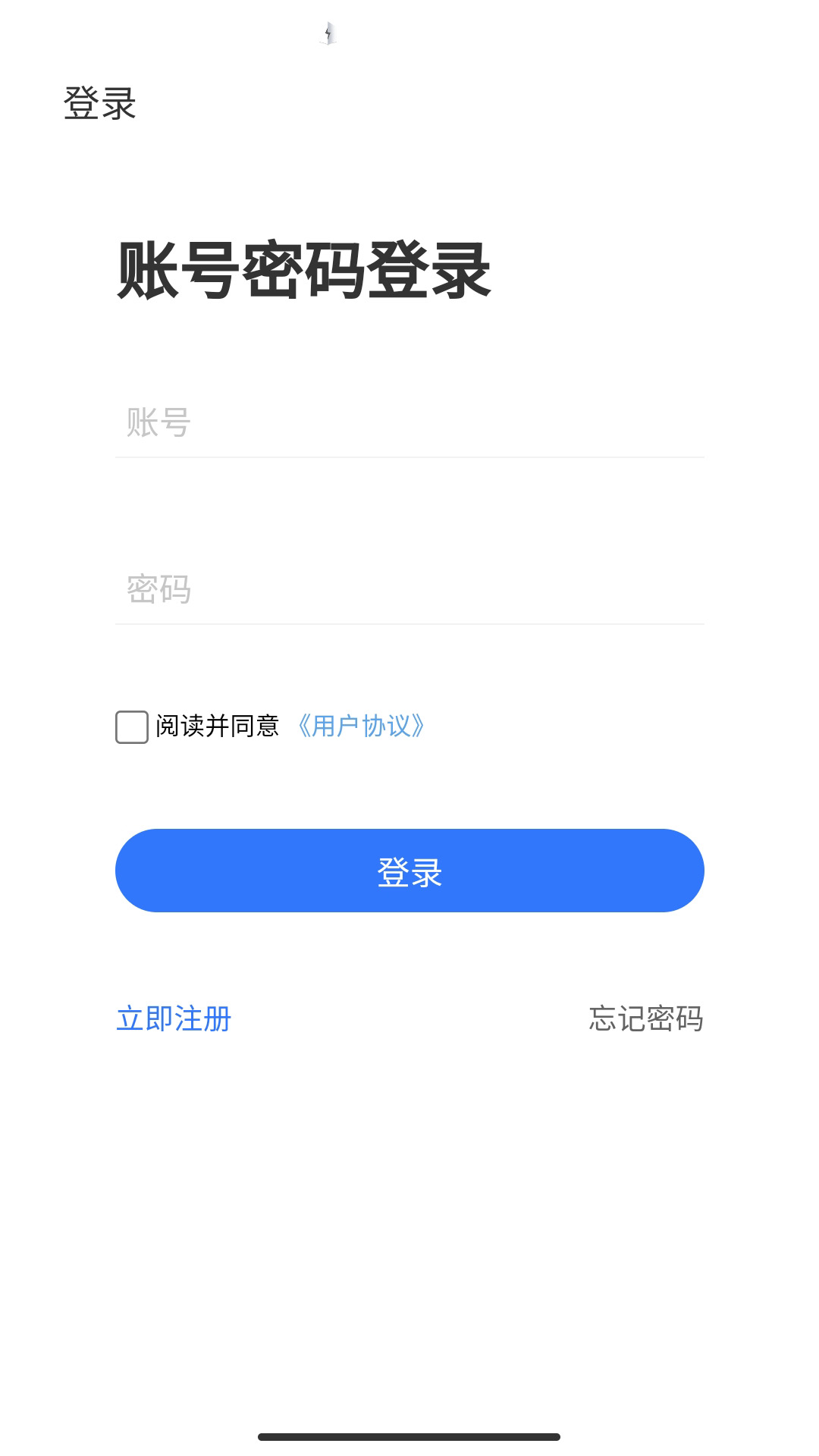Tap the 账号 account input field
Image resolution: width=819 pixels, height=1456 pixels.
[409, 422]
